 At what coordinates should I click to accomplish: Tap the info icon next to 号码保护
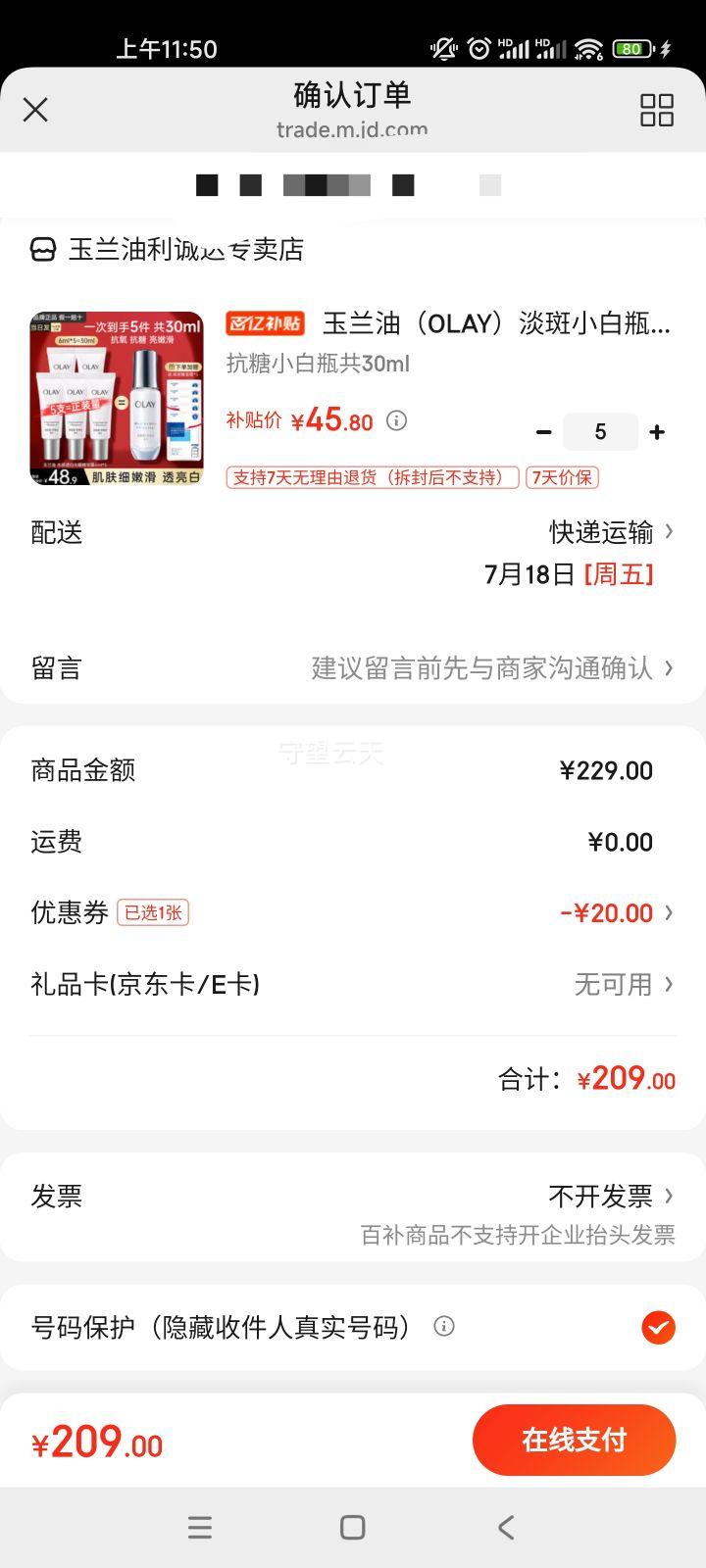[x=443, y=1327]
